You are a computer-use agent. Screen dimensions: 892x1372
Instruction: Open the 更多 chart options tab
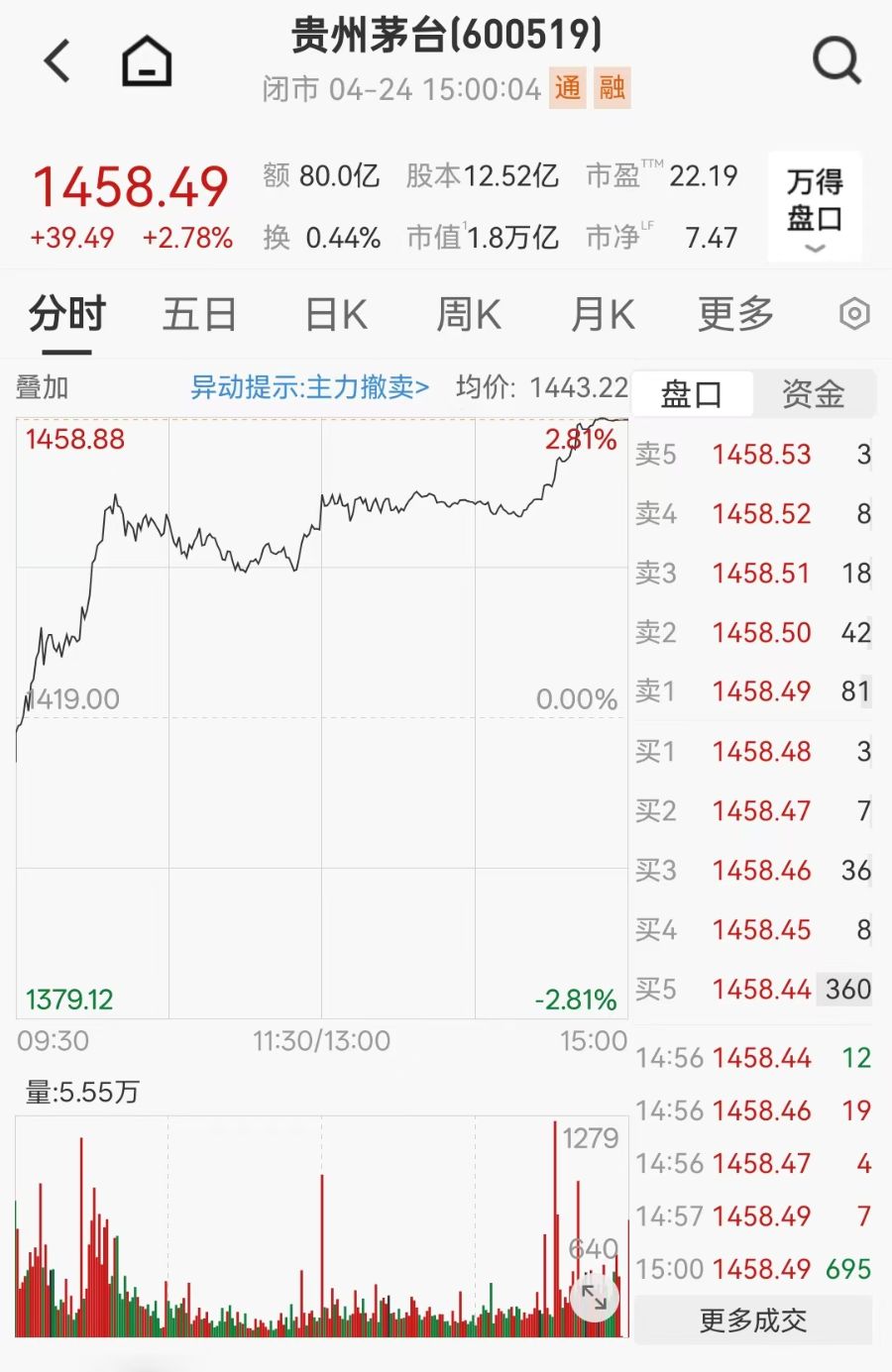coord(735,315)
